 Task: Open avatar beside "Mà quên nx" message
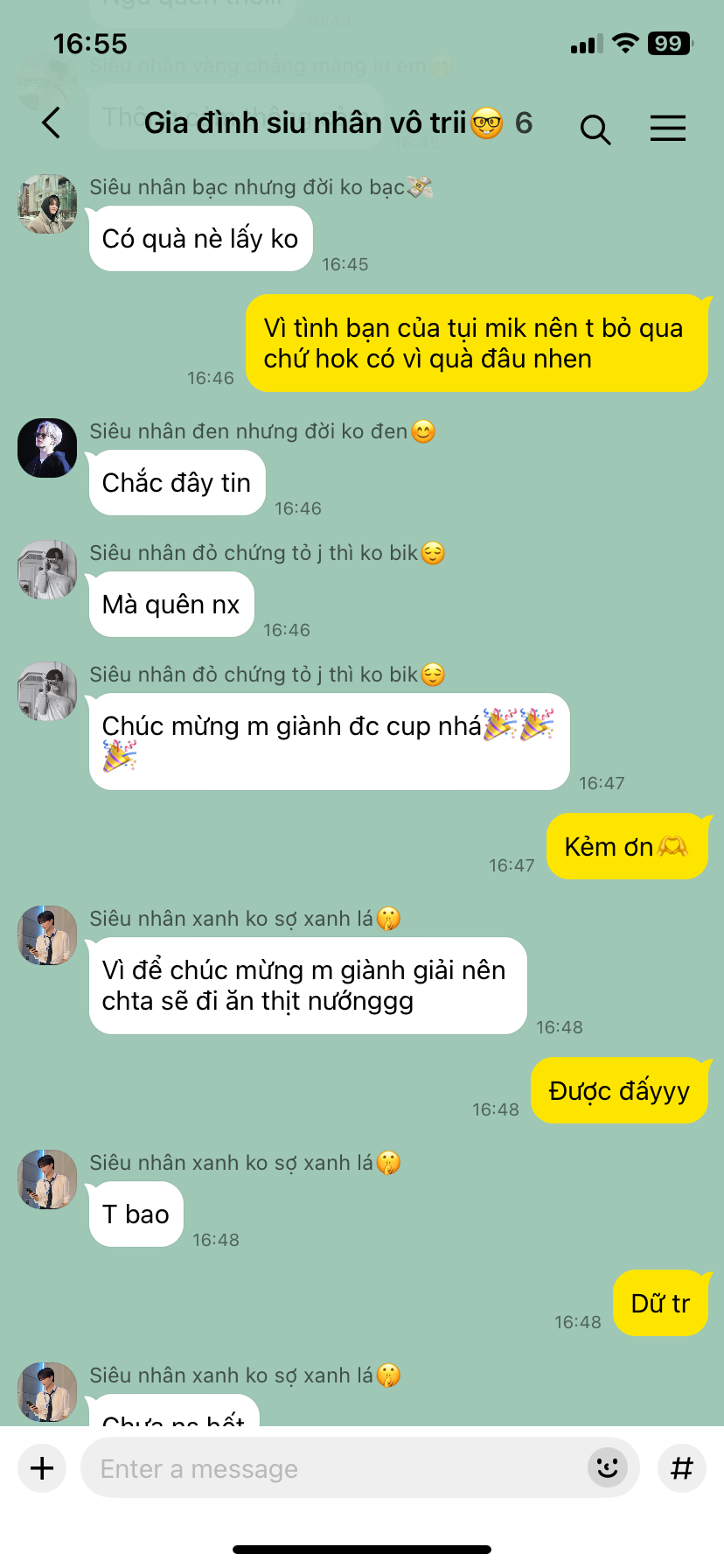(47, 570)
